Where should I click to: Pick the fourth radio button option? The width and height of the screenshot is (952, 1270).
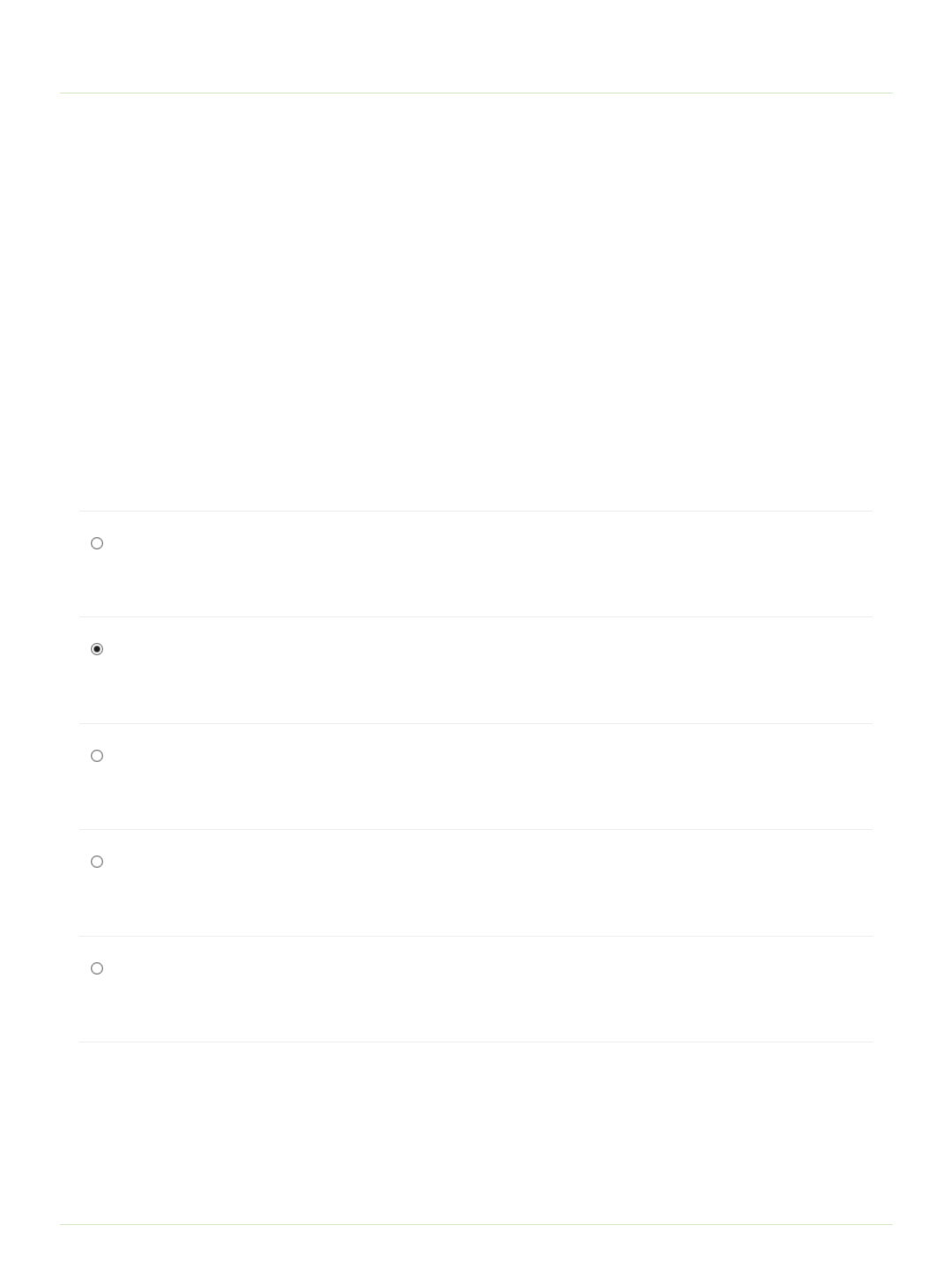click(x=97, y=862)
